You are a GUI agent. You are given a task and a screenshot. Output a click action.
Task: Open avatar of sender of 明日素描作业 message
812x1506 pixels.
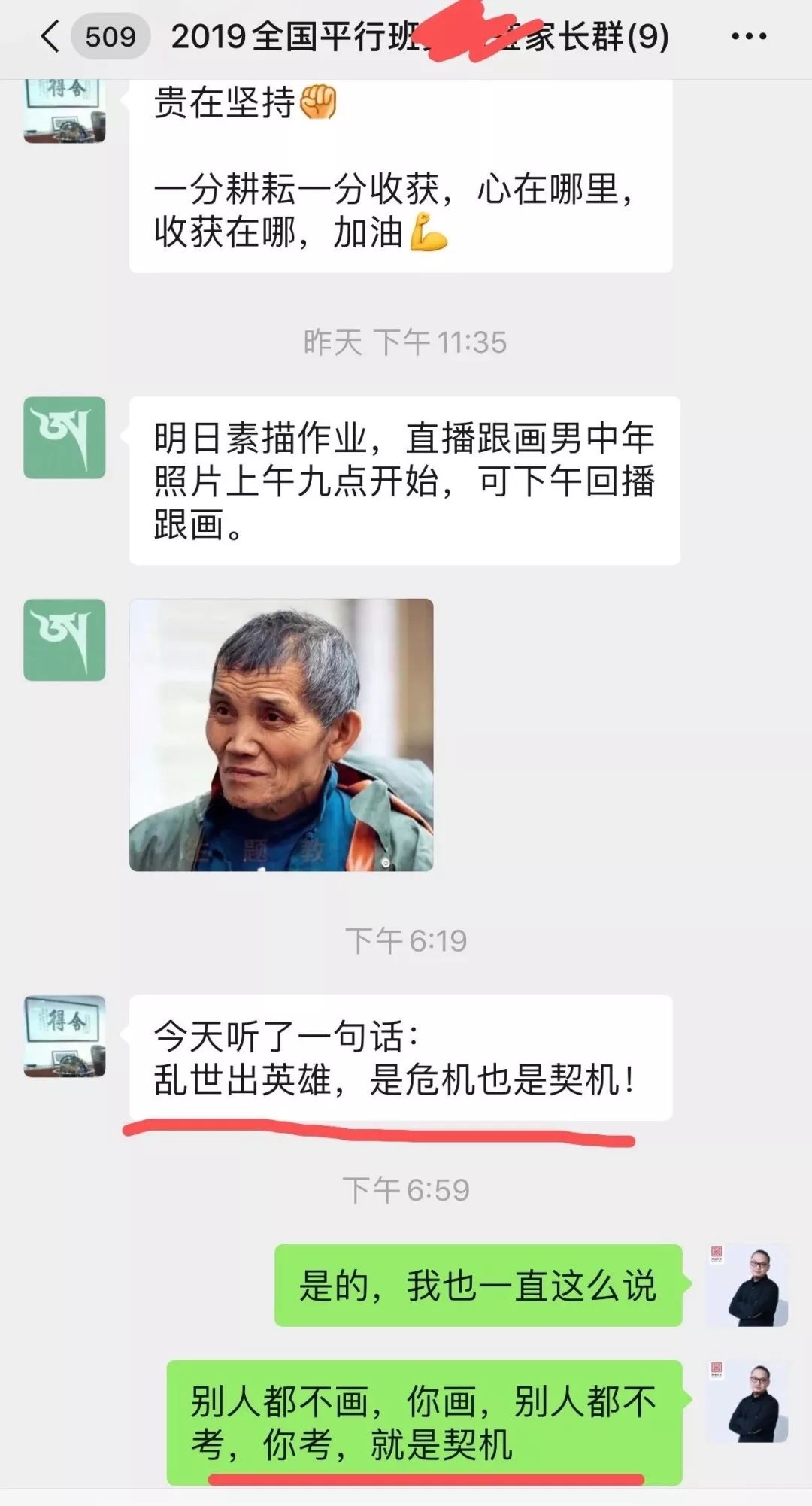[x=65, y=438]
